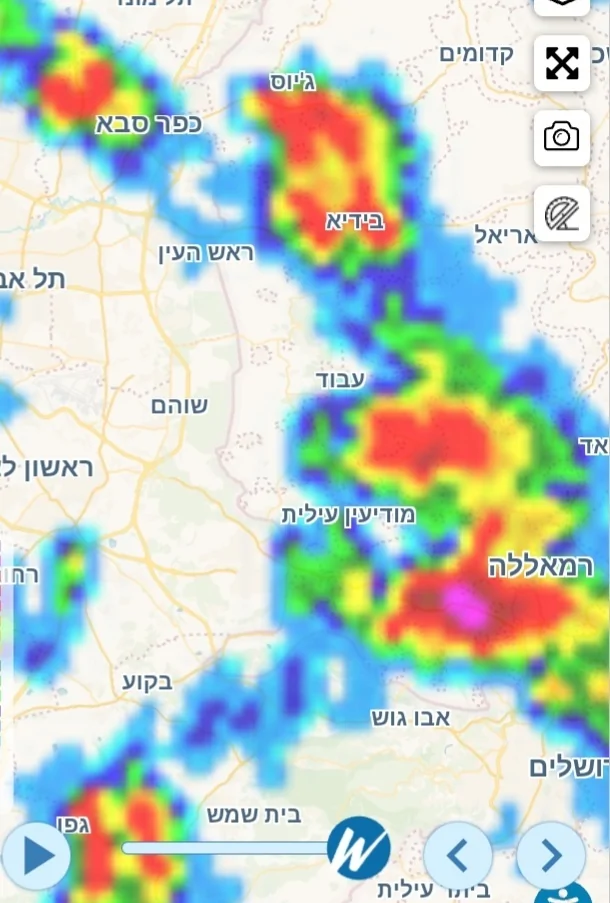Capture a snapshot with the camera button

click(562, 137)
